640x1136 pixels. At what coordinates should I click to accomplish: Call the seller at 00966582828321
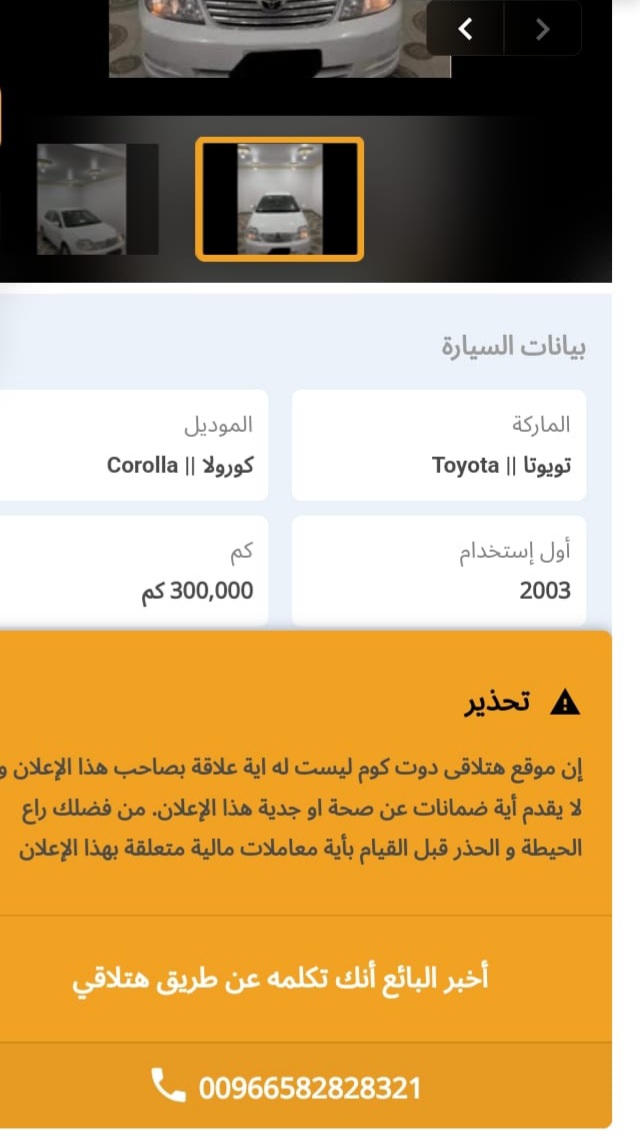pos(304,1087)
